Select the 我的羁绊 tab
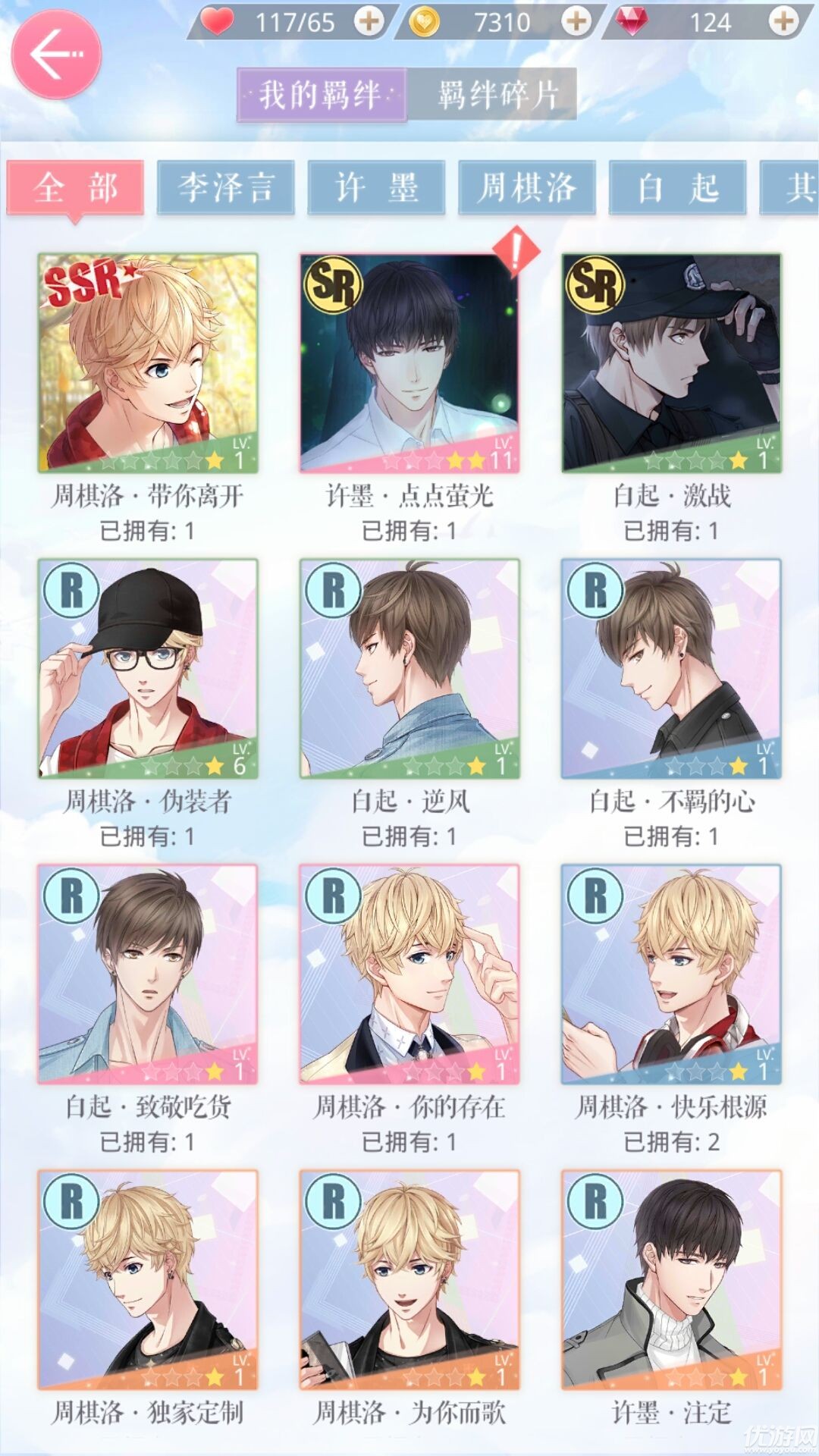 322,95
